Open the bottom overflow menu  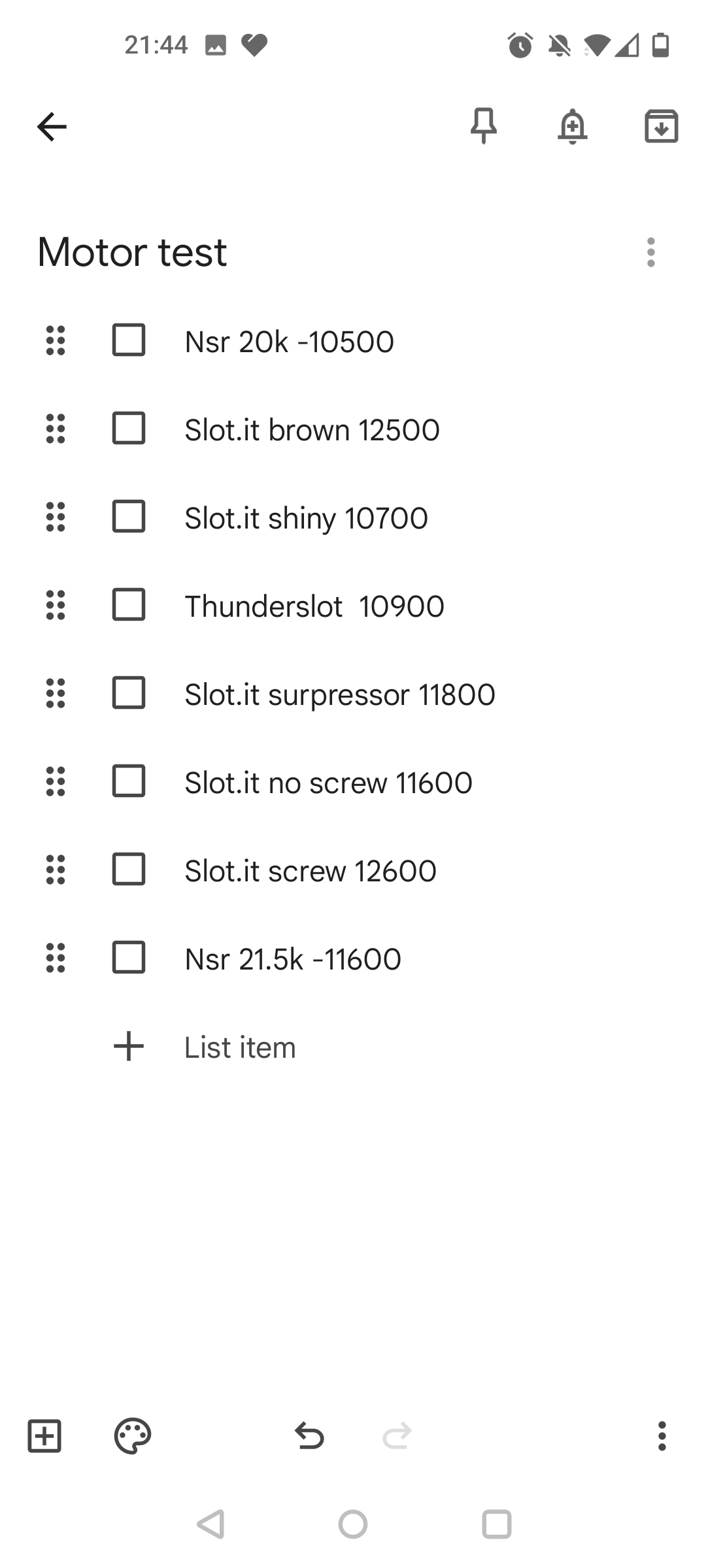click(662, 1436)
